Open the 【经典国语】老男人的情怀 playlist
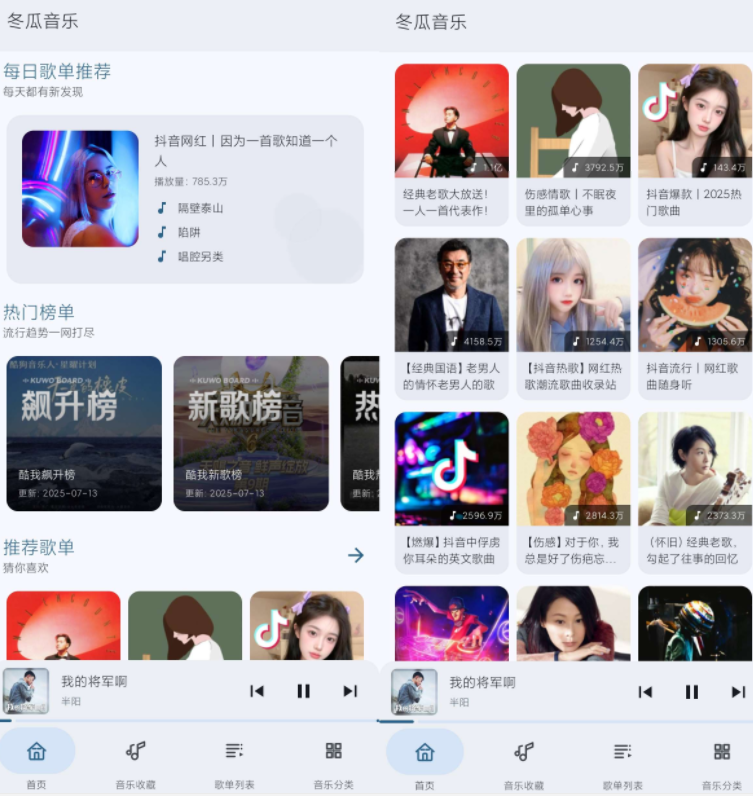The width and height of the screenshot is (753, 796). 452,318
